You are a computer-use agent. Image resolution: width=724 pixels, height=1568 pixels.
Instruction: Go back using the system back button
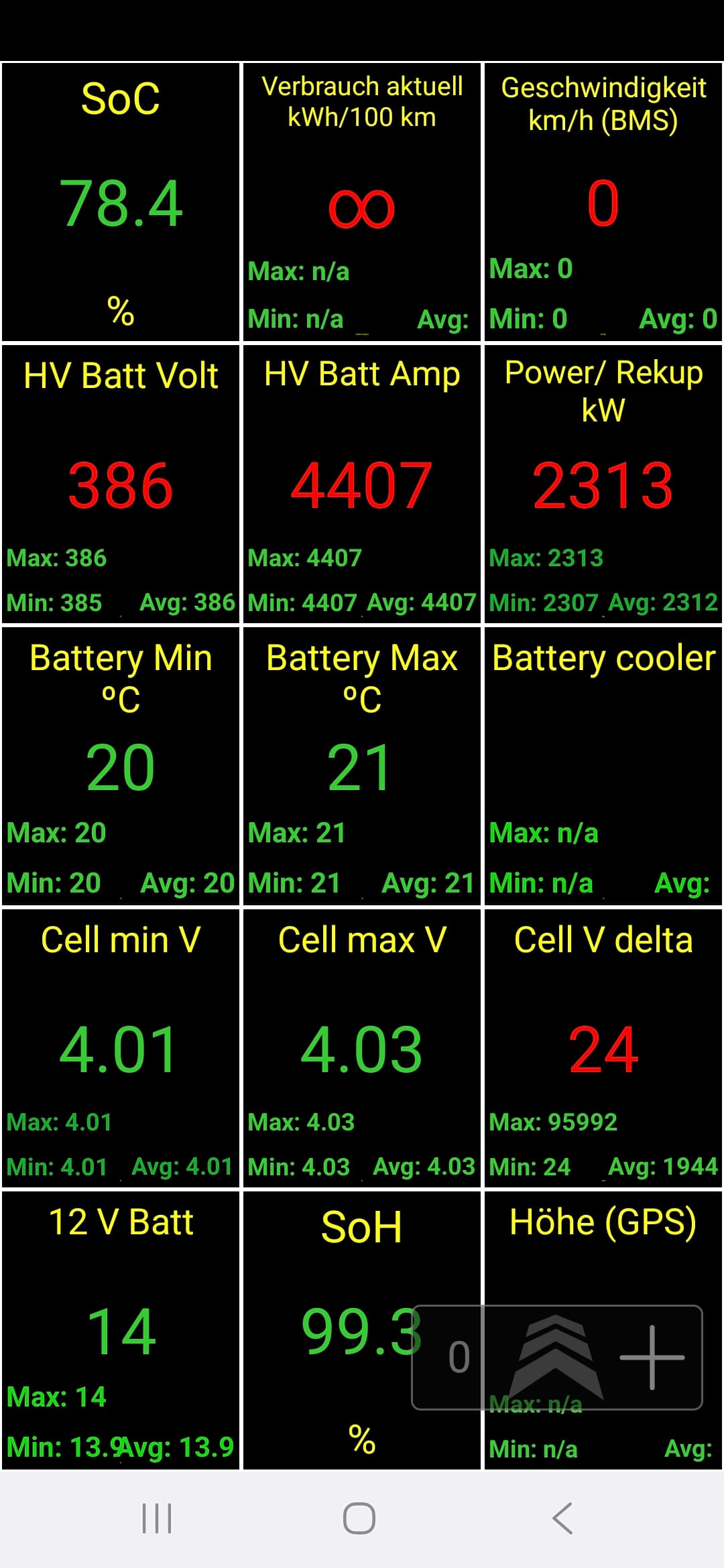click(x=562, y=1518)
